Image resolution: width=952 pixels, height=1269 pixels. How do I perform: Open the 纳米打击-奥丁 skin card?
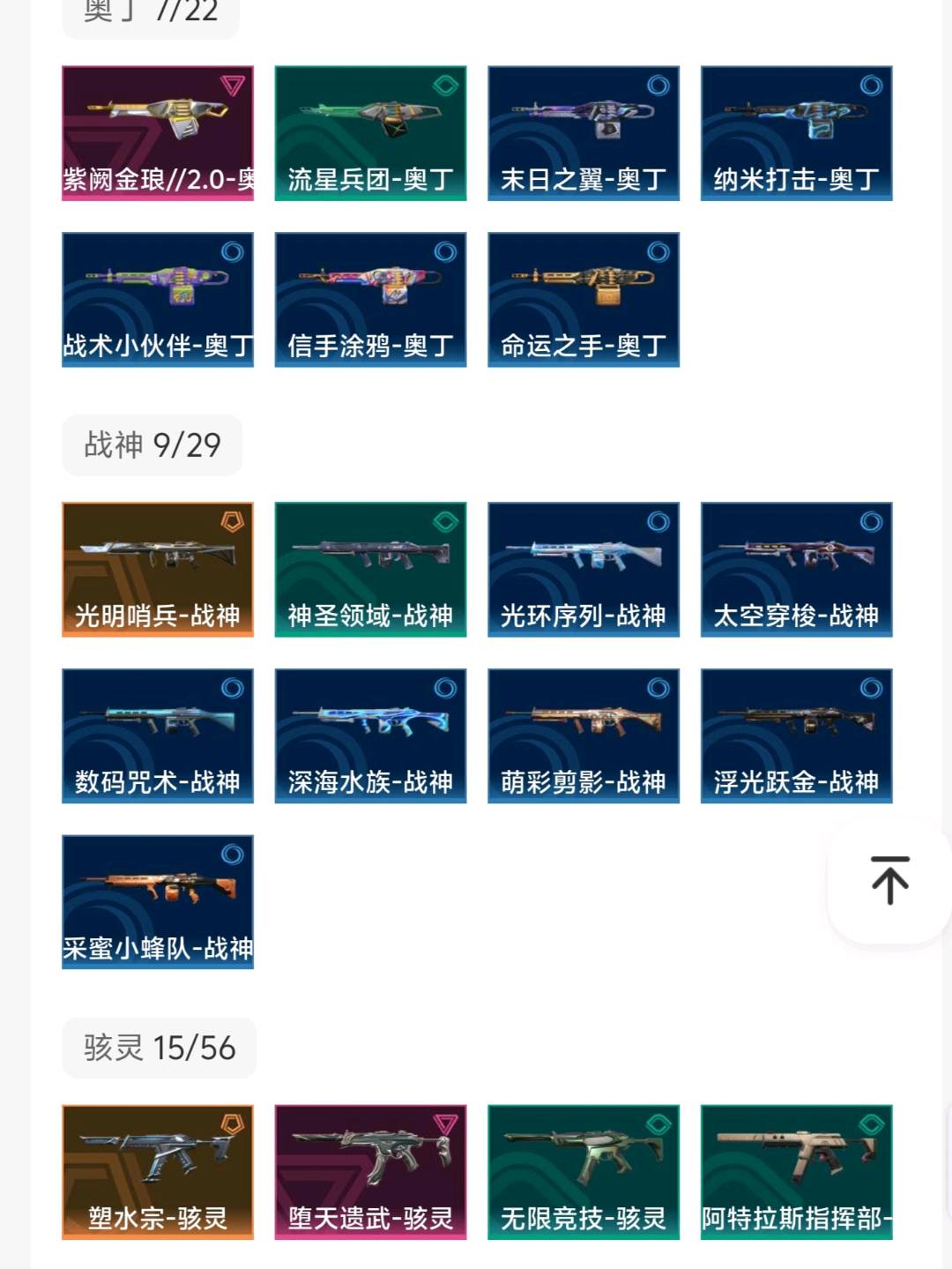click(796, 133)
